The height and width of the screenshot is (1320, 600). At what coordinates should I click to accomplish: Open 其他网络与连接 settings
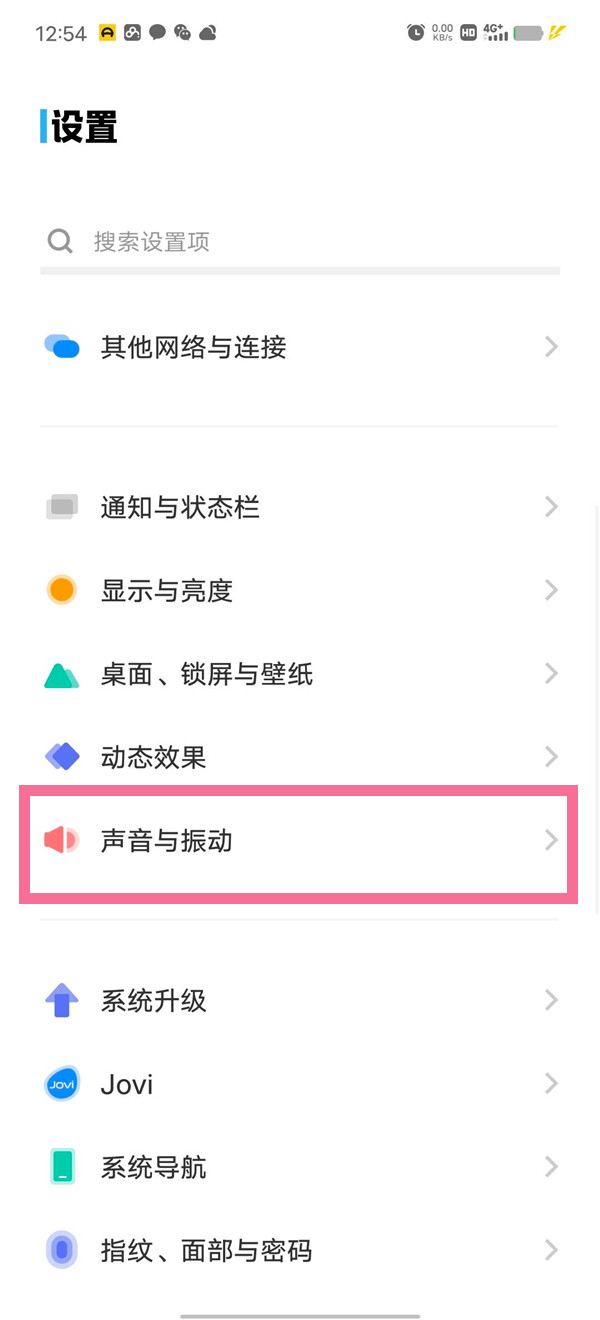pyautogui.click(x=300, y=347)
